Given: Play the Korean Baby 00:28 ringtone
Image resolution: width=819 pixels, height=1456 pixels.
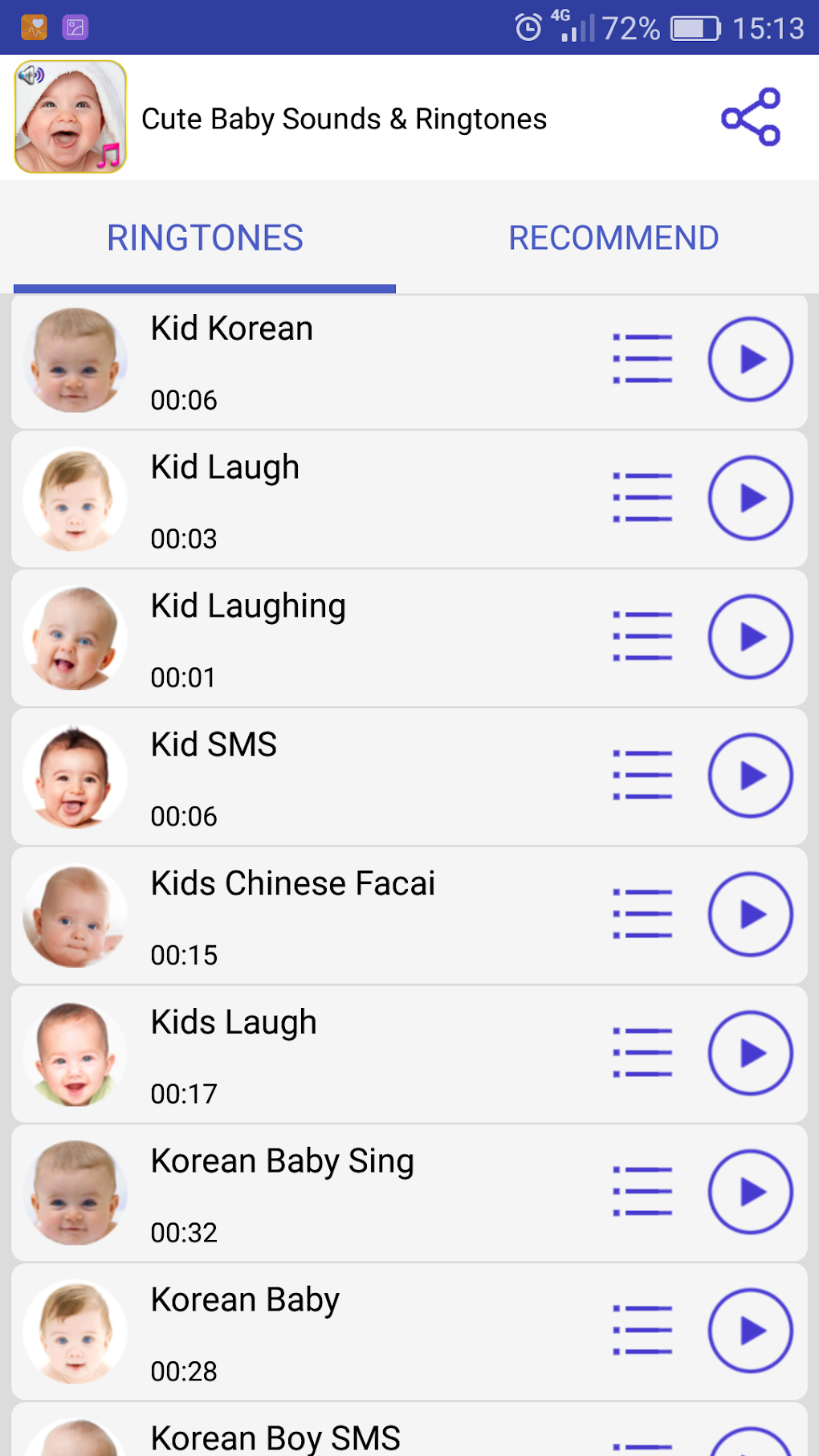Looking at the screenshot, I should [x=750, y=1331].
